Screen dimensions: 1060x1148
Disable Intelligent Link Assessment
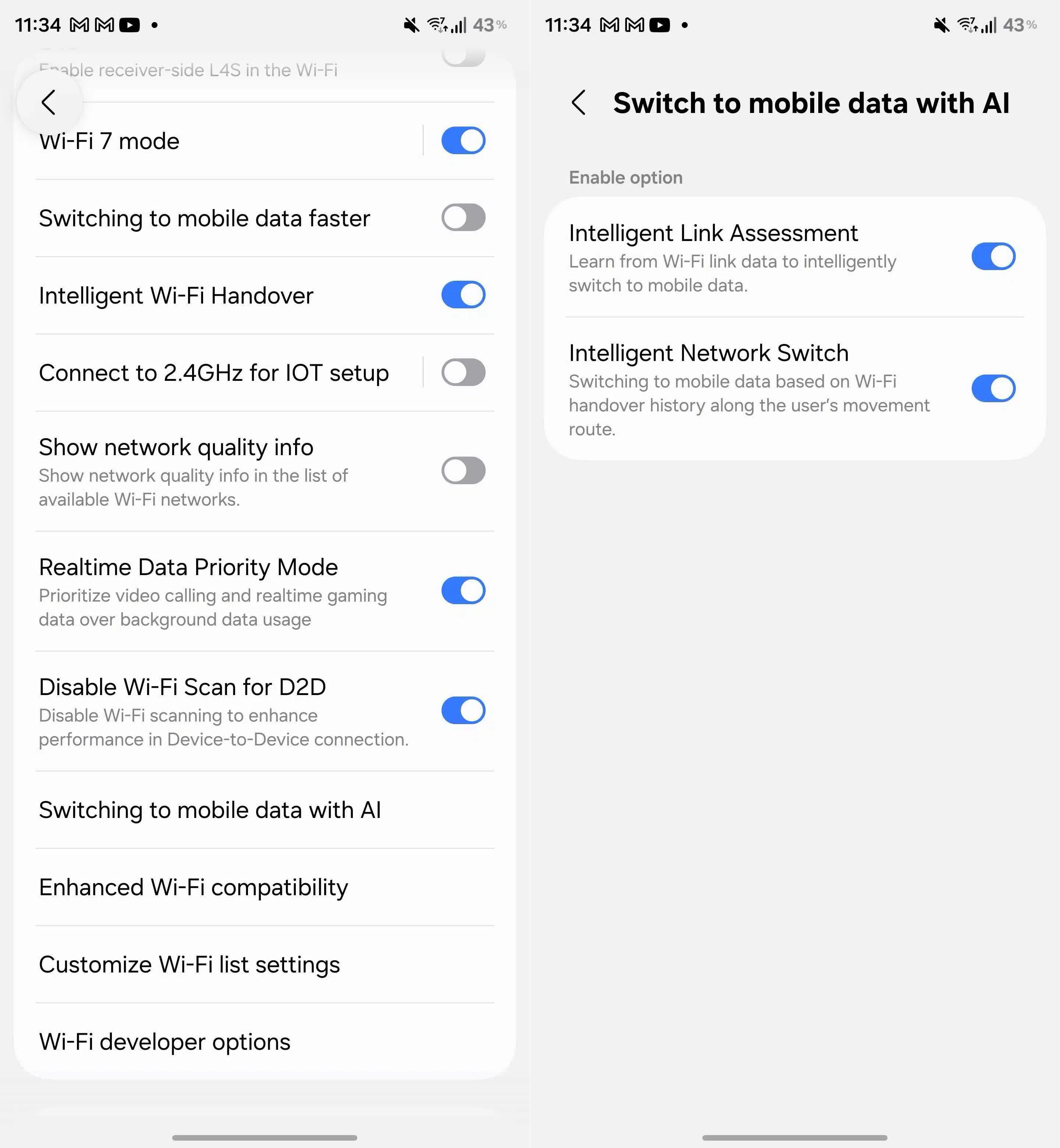993,256
